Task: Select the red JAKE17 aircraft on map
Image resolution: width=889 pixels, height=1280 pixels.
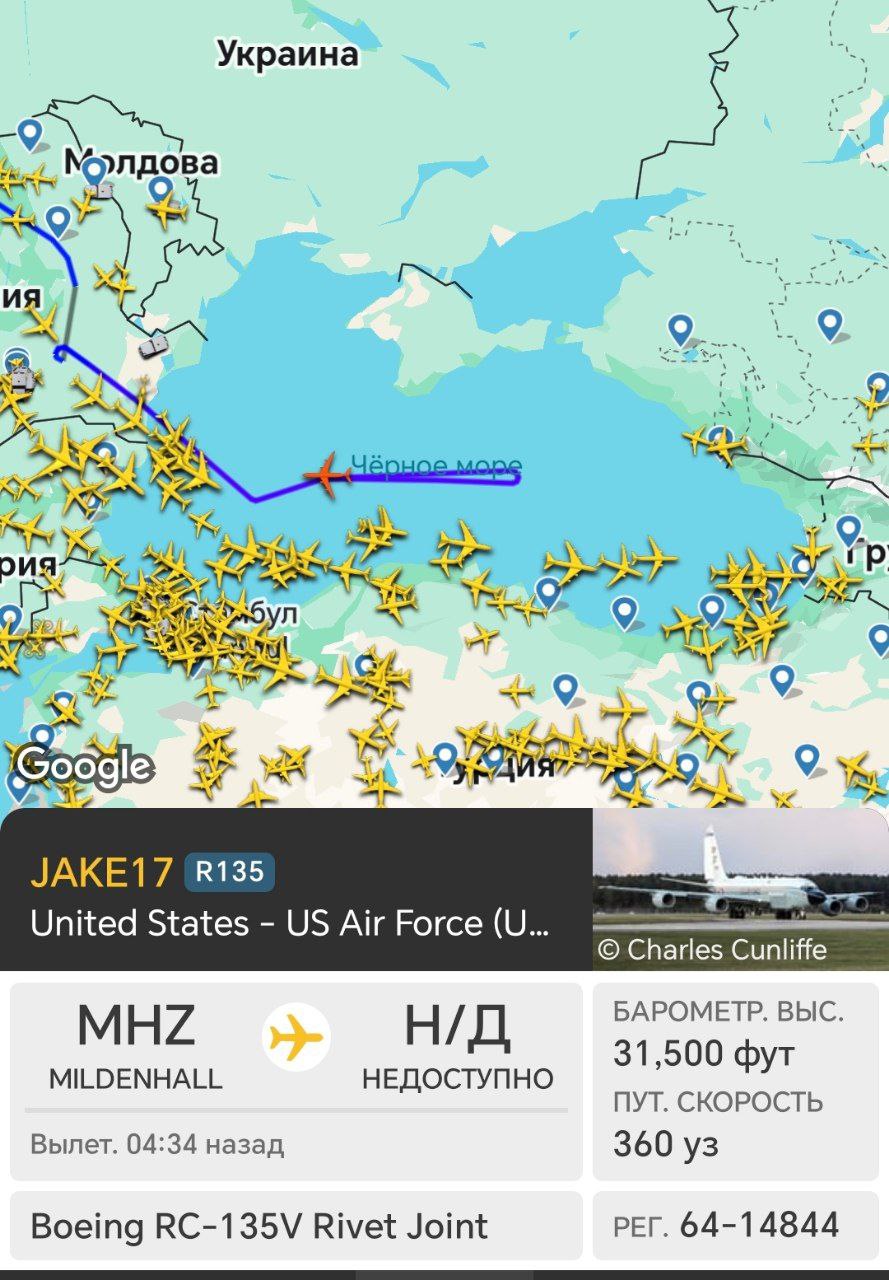Action: pos(327,474)
